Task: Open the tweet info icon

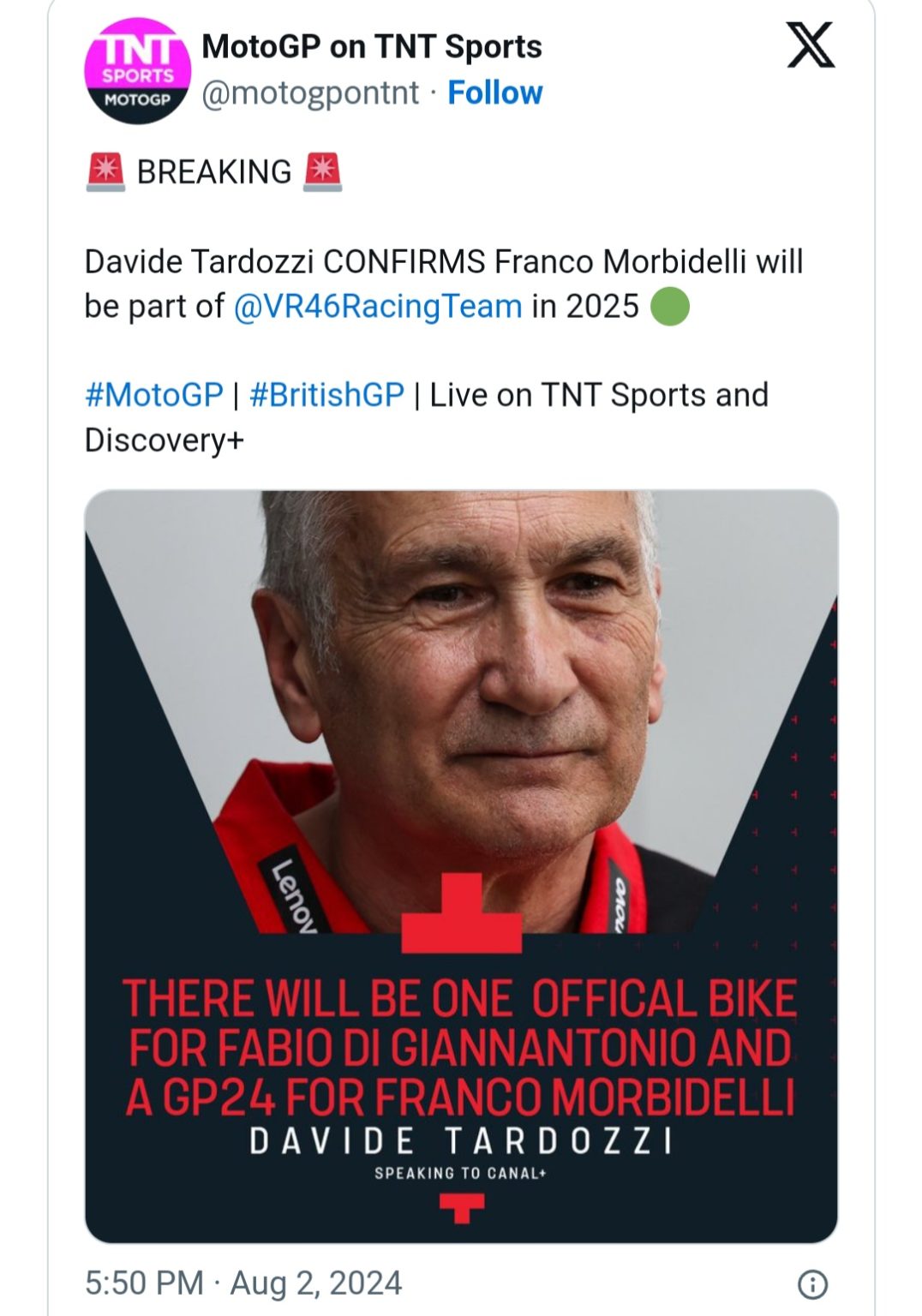Action: [x=811, y=1283]
